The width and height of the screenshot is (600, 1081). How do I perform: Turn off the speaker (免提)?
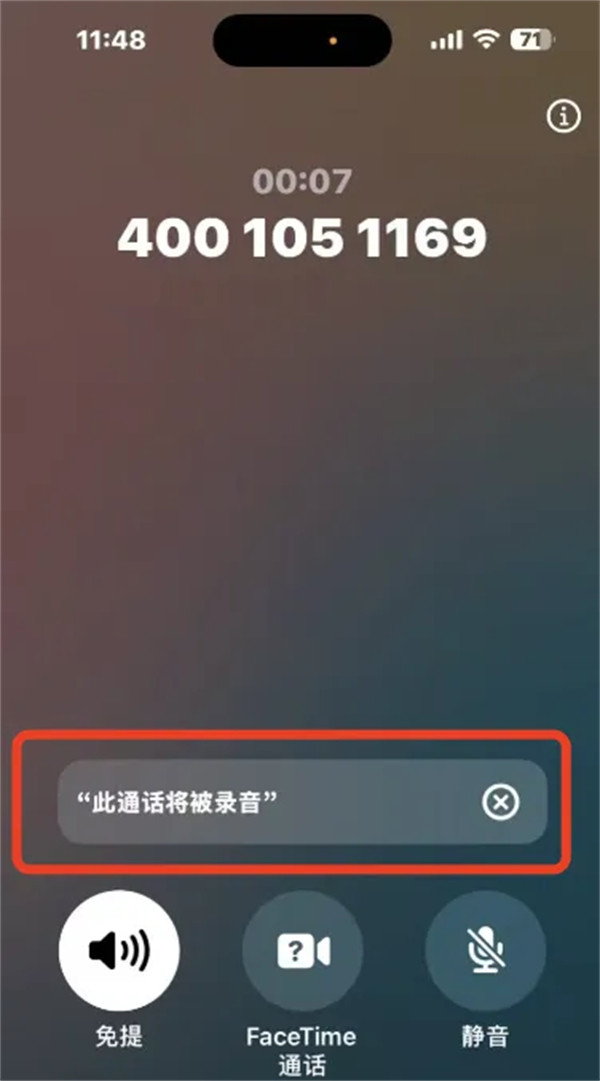pyautogui.click(x=119, y=951)
